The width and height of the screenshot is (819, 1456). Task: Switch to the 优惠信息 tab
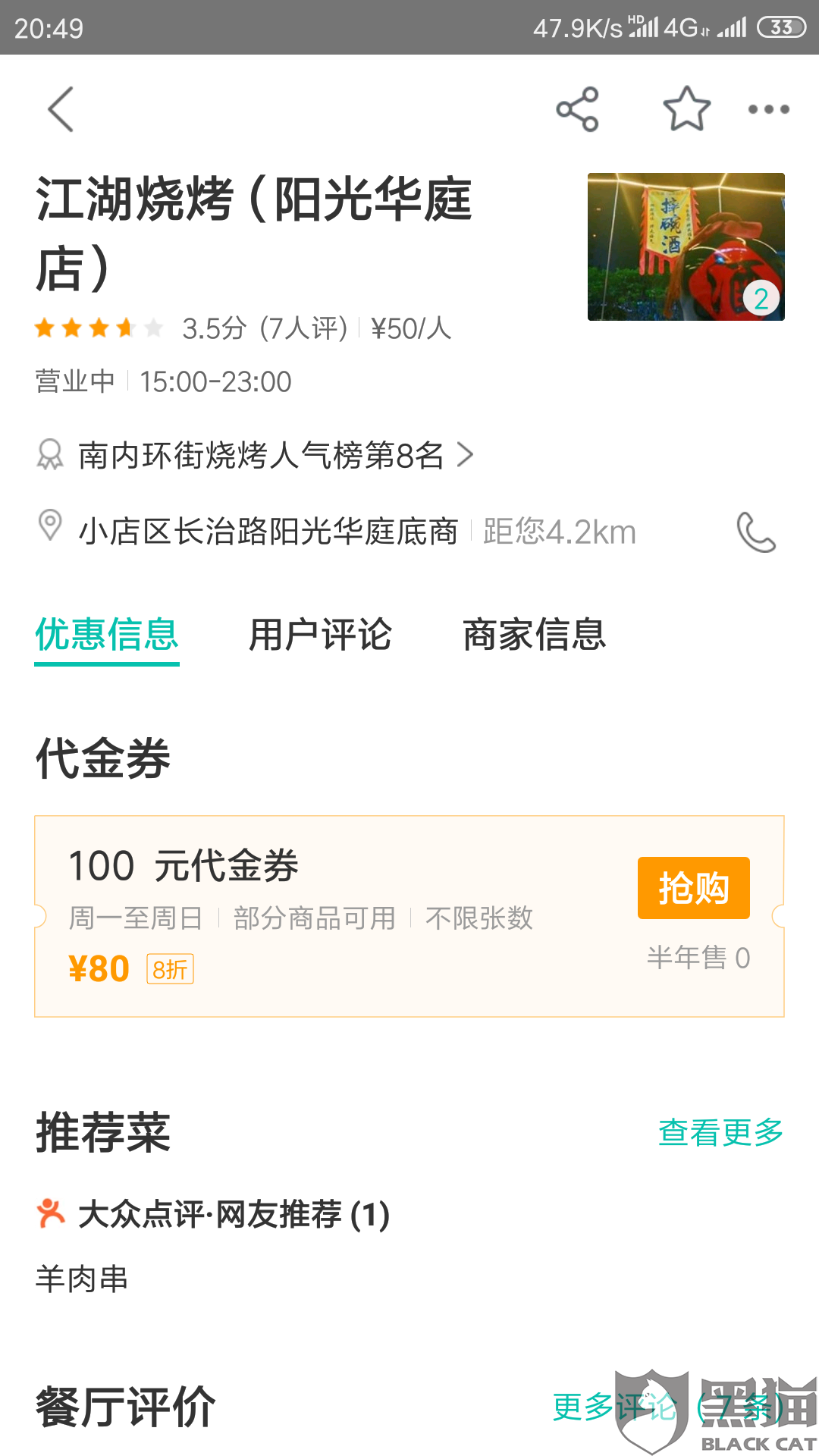tap(107, 635)
